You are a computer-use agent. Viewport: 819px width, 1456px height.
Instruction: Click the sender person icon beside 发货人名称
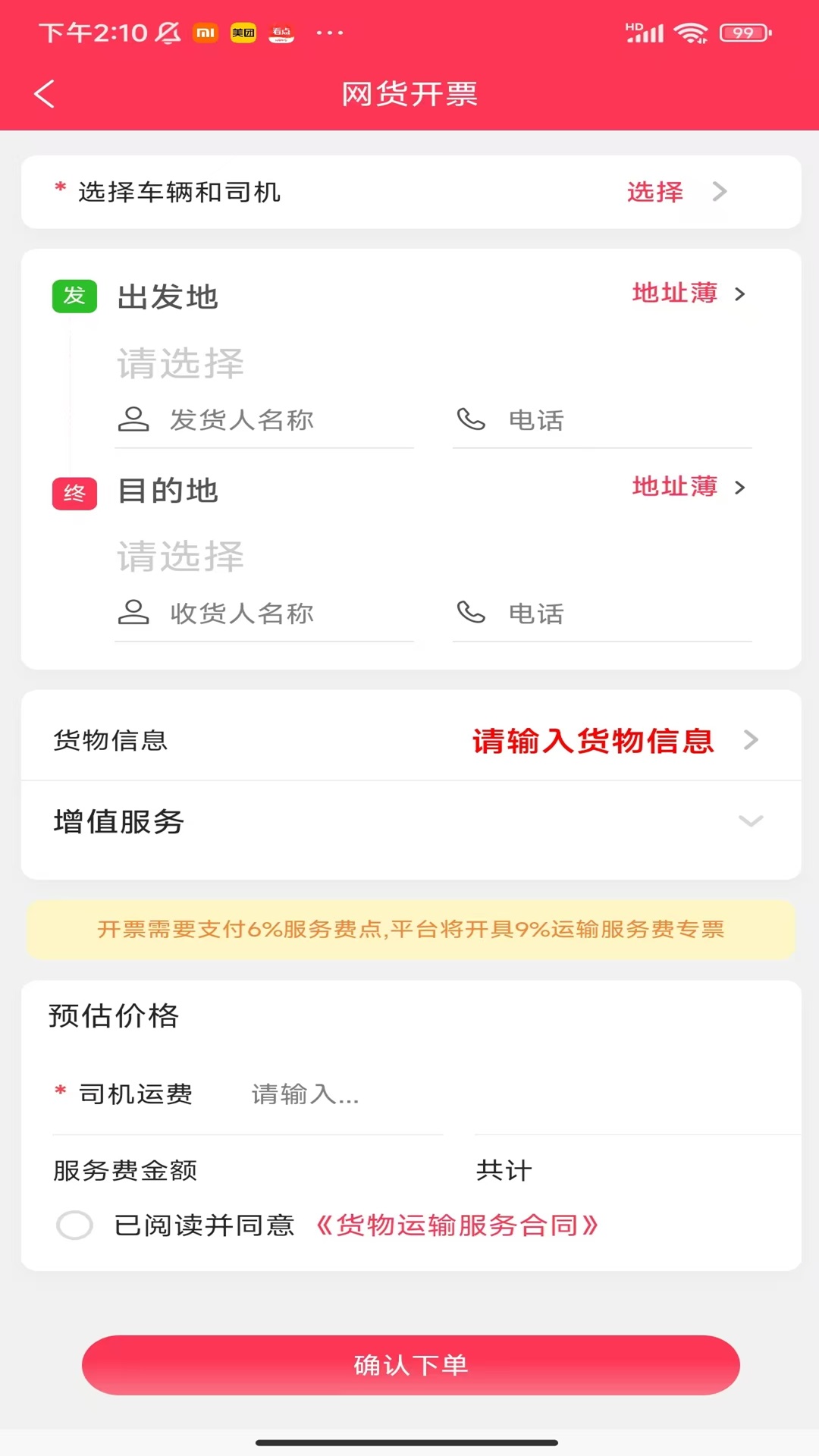[133, 419]
